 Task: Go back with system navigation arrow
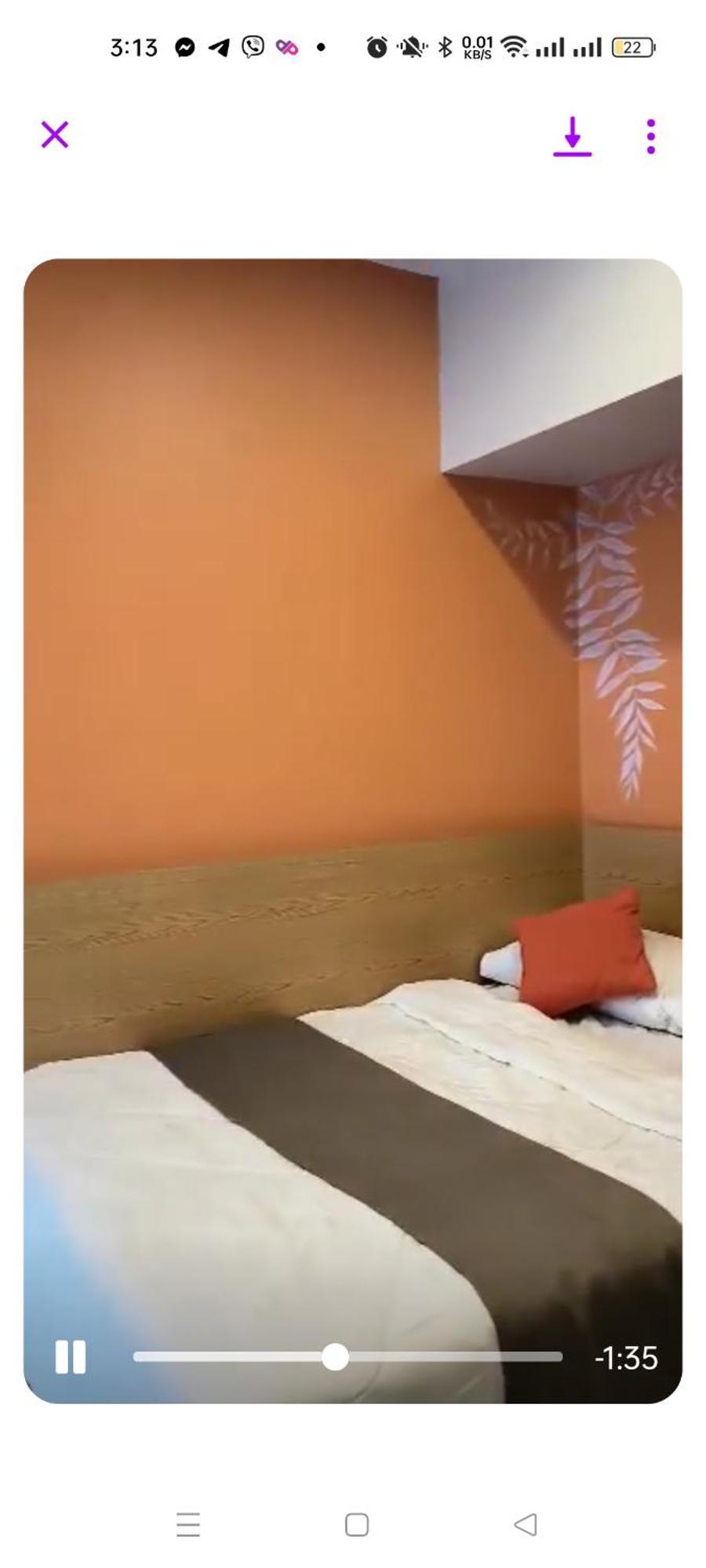(x=525, y=1524)
